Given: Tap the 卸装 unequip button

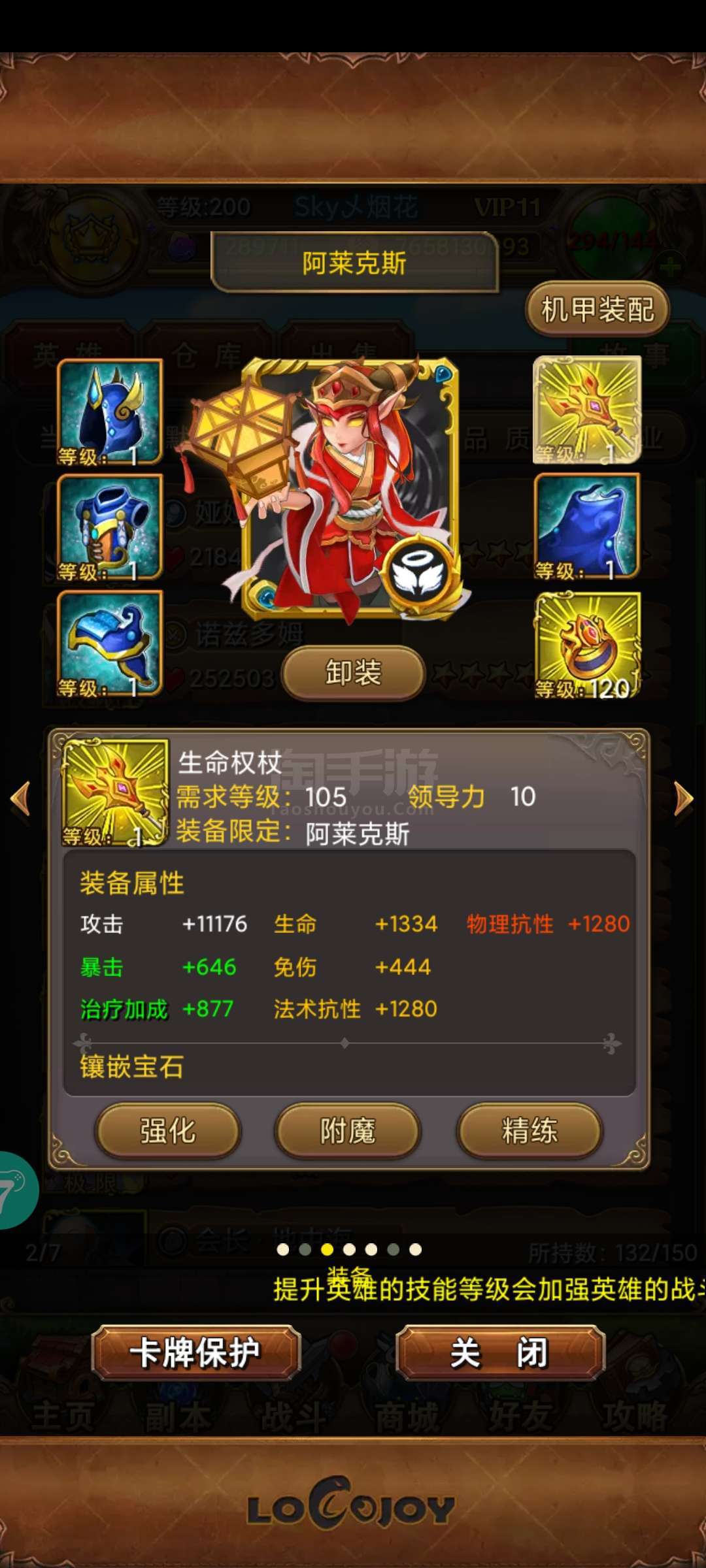Looking at the screenshot, I should [x=354, y=673].
